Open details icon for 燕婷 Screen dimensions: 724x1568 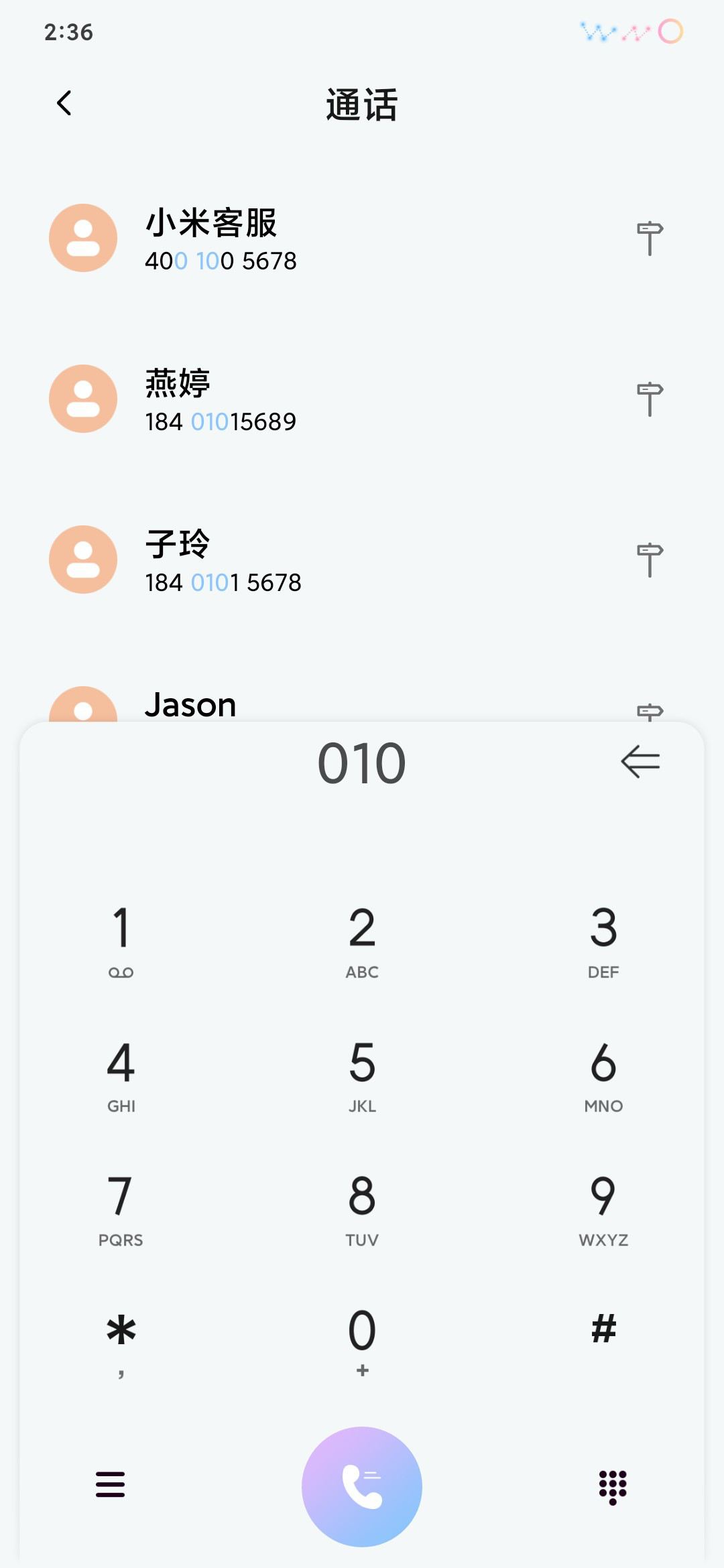pyautogui.click(x=650, y=399)
